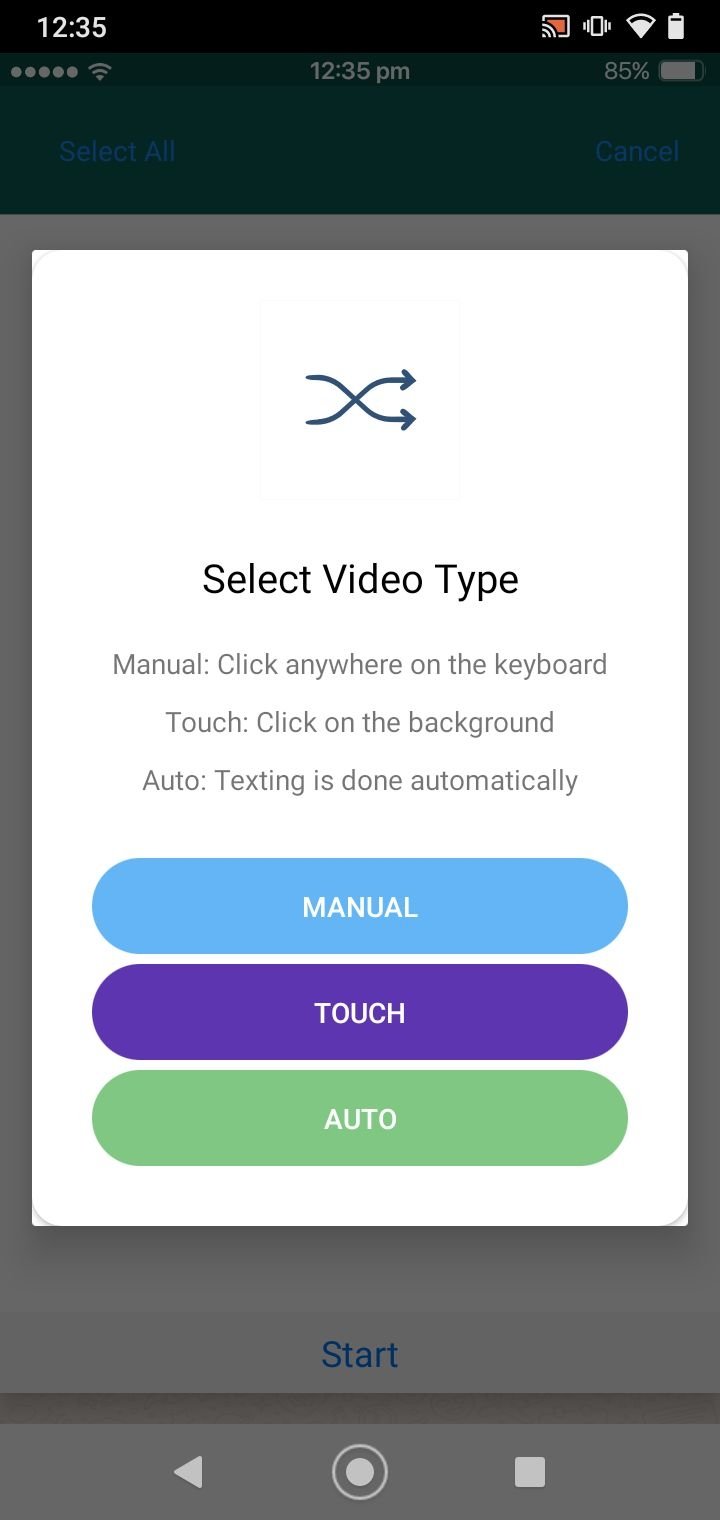Go back with the system back button

tap(189, 1472)
